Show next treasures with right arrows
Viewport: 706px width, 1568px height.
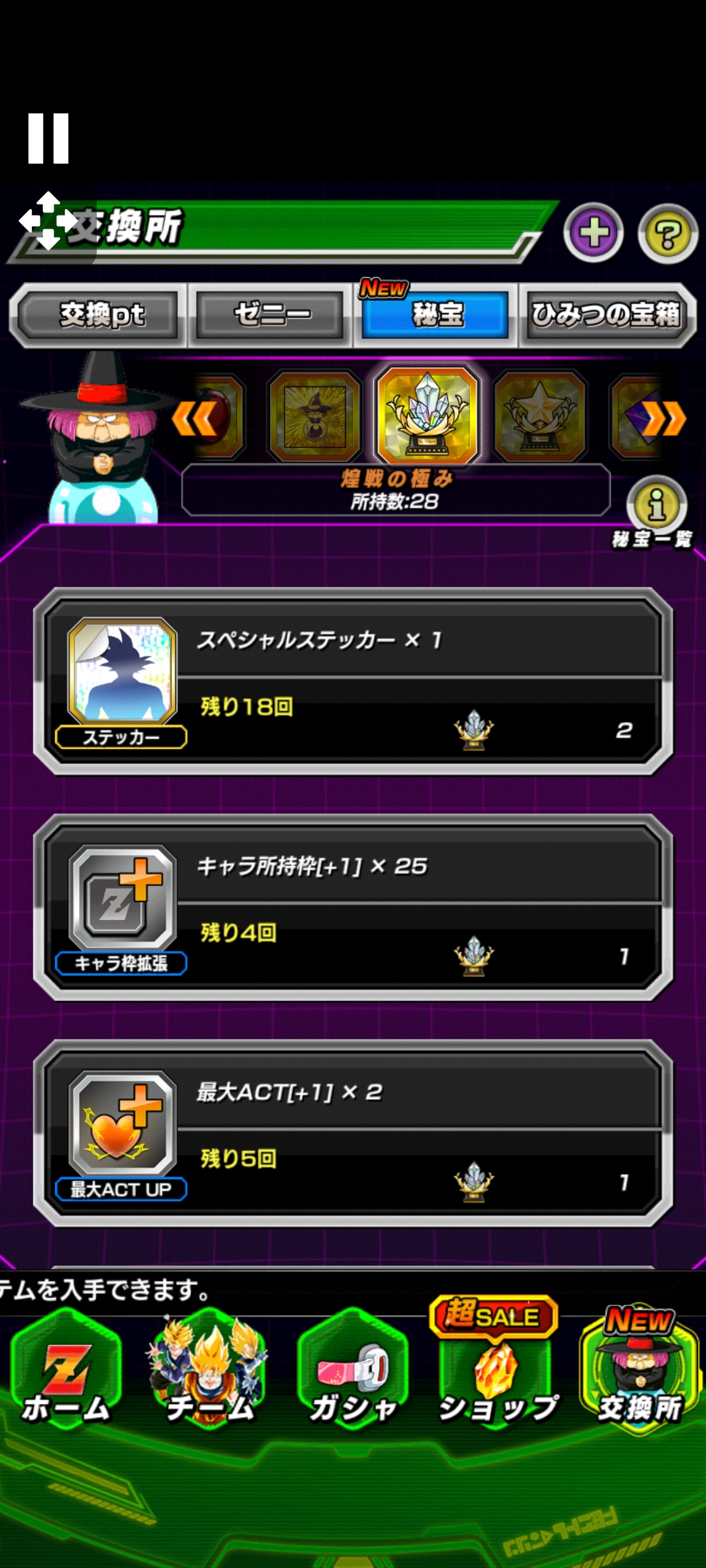tap(664, 418)
